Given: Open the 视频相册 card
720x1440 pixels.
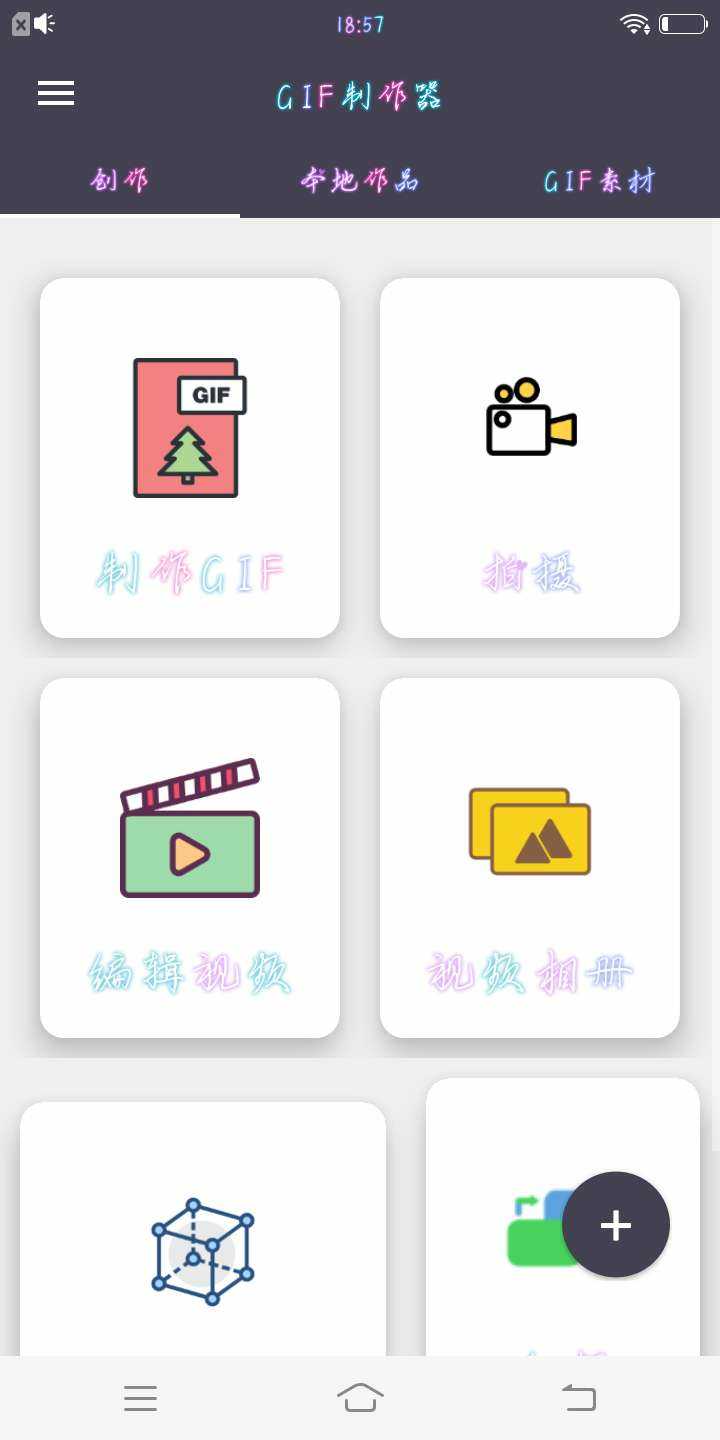Looking at the screenshot, I should (530, 858).
